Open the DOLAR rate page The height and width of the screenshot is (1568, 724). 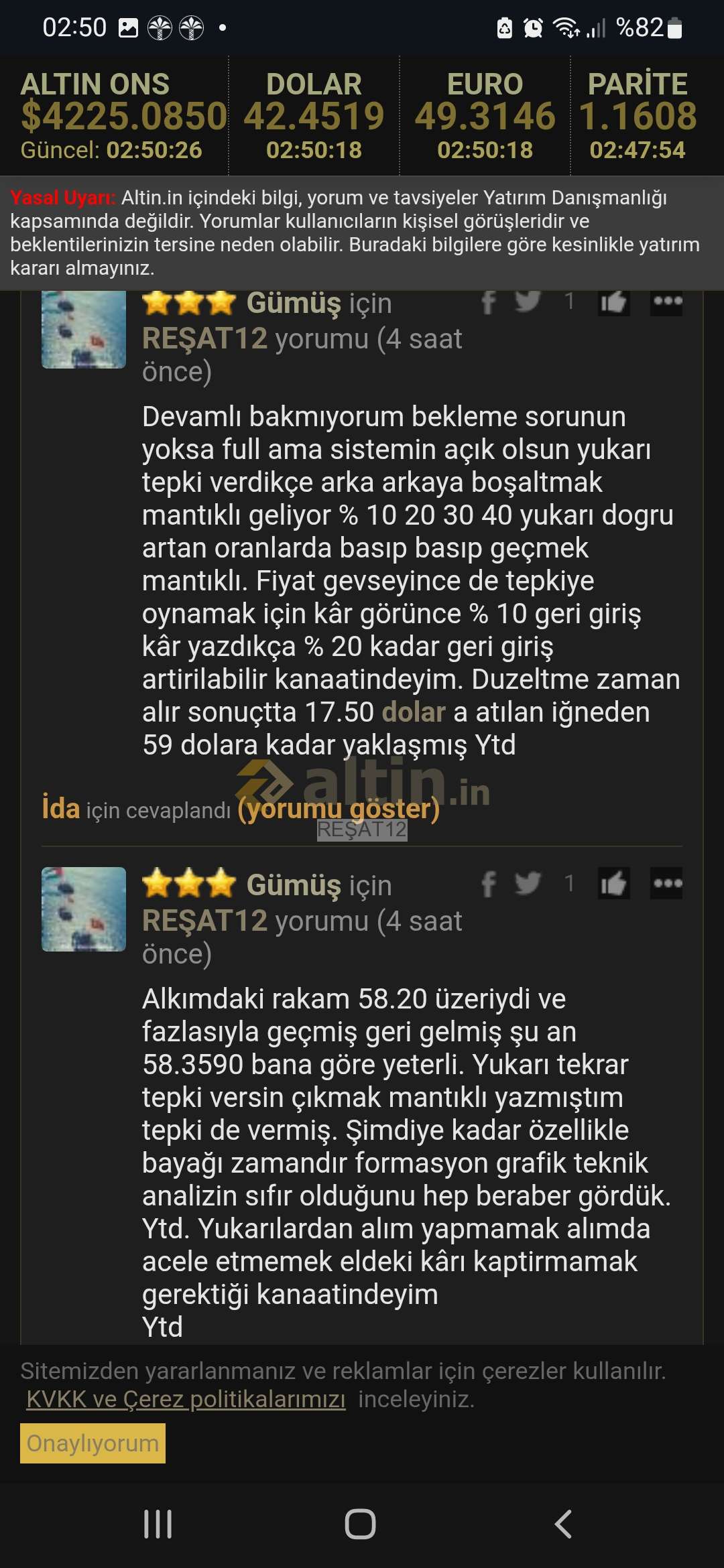pos(314,115)
